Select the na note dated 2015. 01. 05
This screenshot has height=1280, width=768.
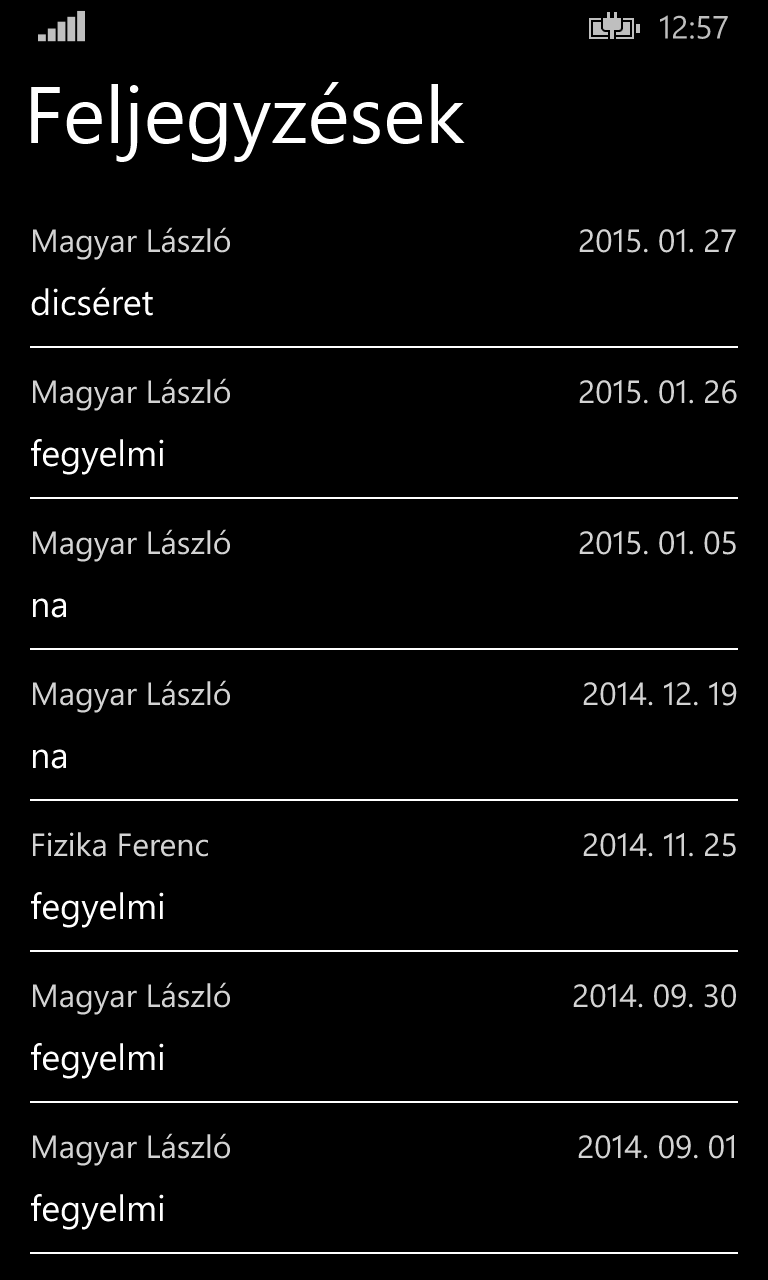(x=384, y=575)
